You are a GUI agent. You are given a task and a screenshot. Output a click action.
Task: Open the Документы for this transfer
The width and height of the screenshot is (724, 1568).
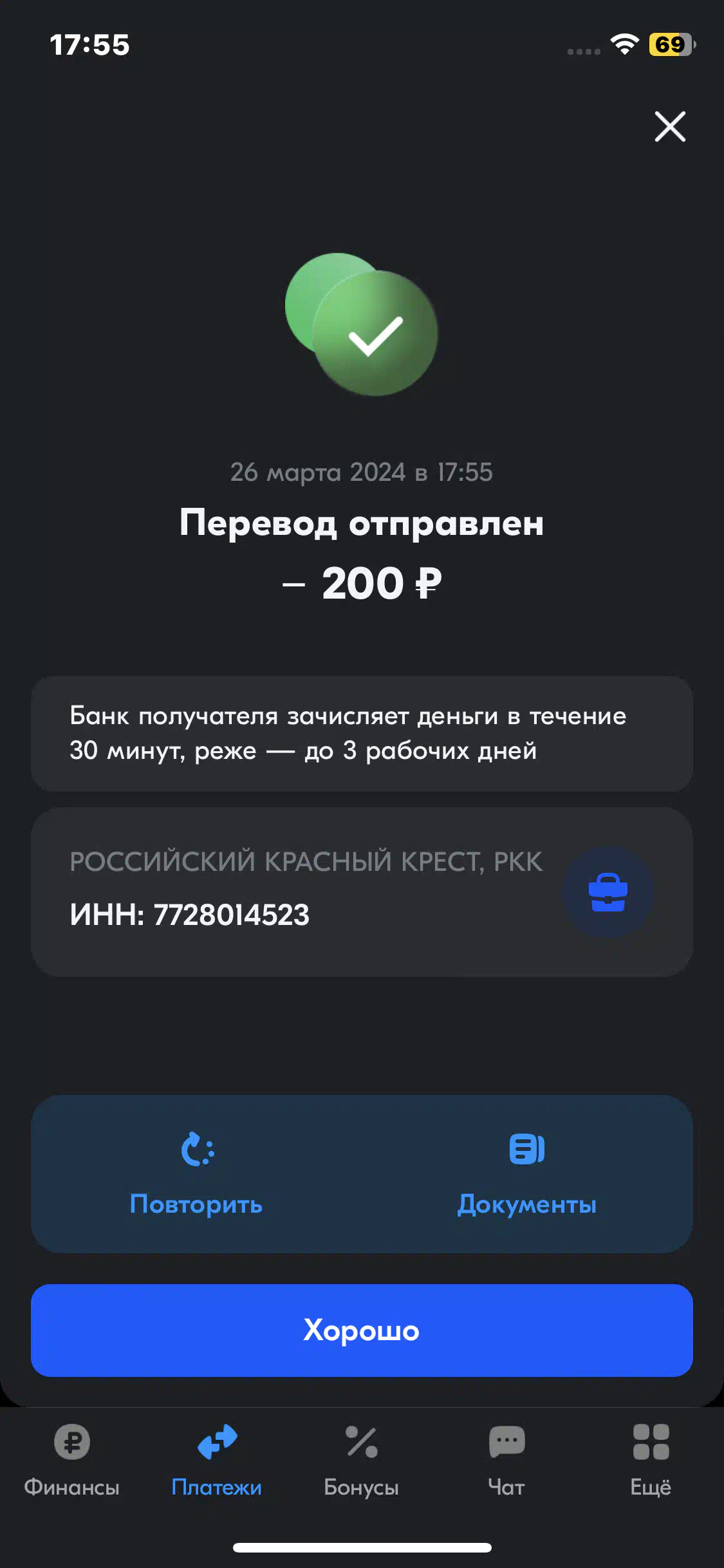(x=527, y=1174)
